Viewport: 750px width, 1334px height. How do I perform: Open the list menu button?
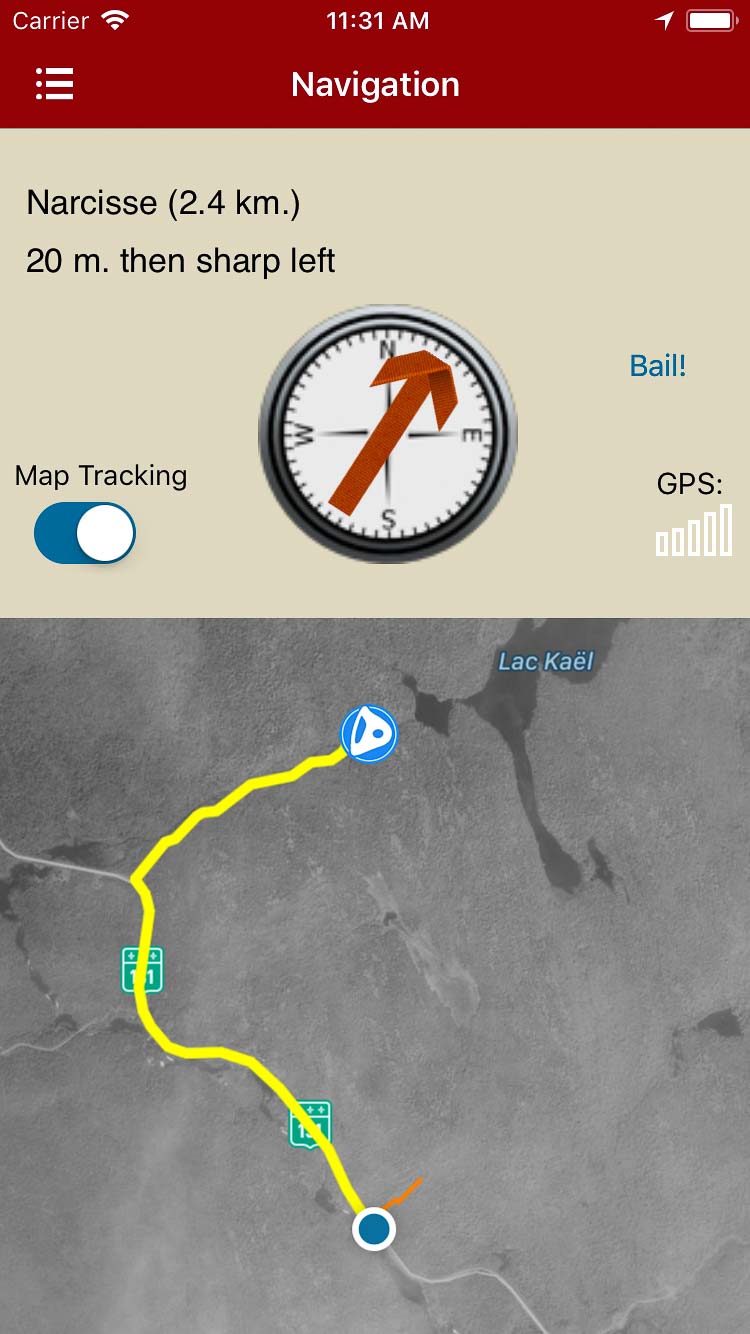[55, 85]
